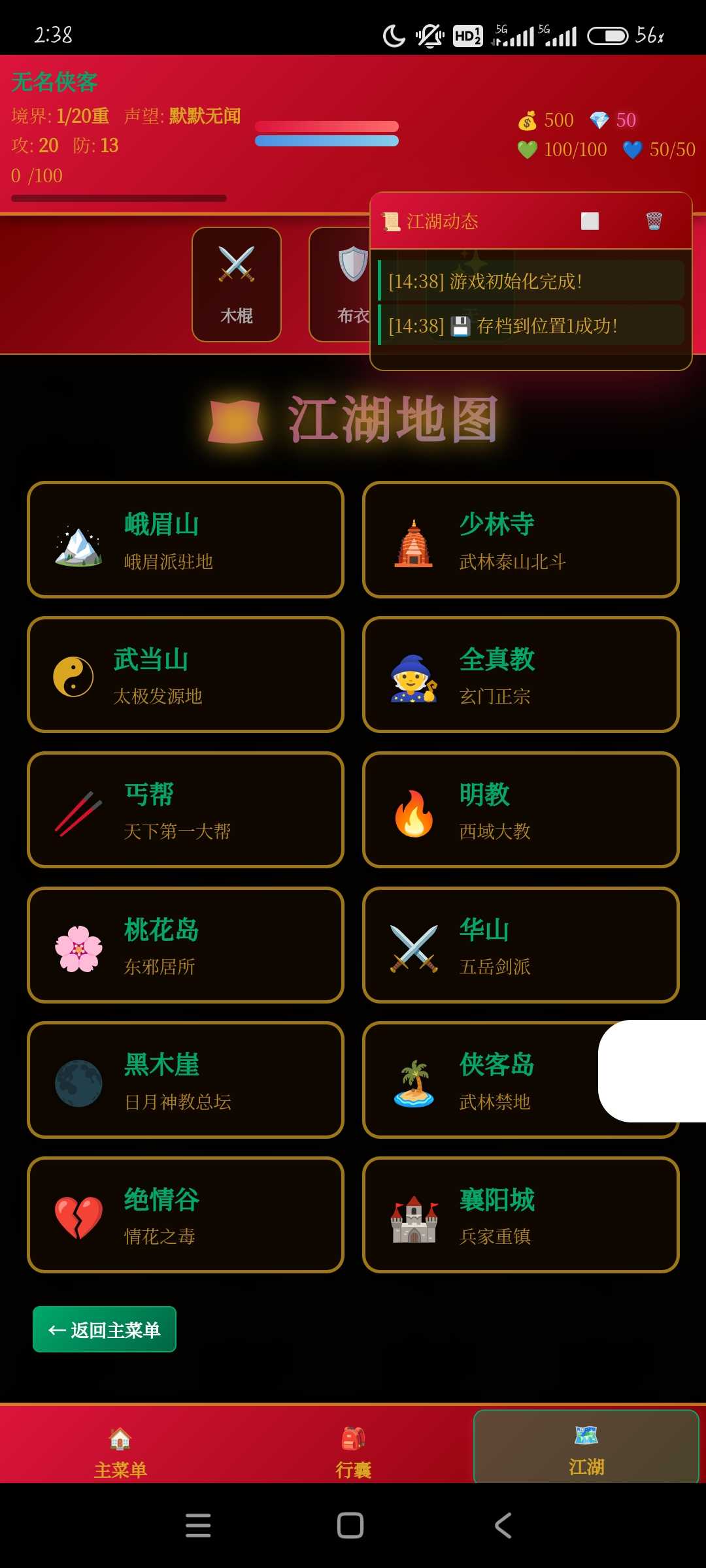Select the 丐帮 card
The width and height of the screenshot is (706, 1568).
(186, 809)
